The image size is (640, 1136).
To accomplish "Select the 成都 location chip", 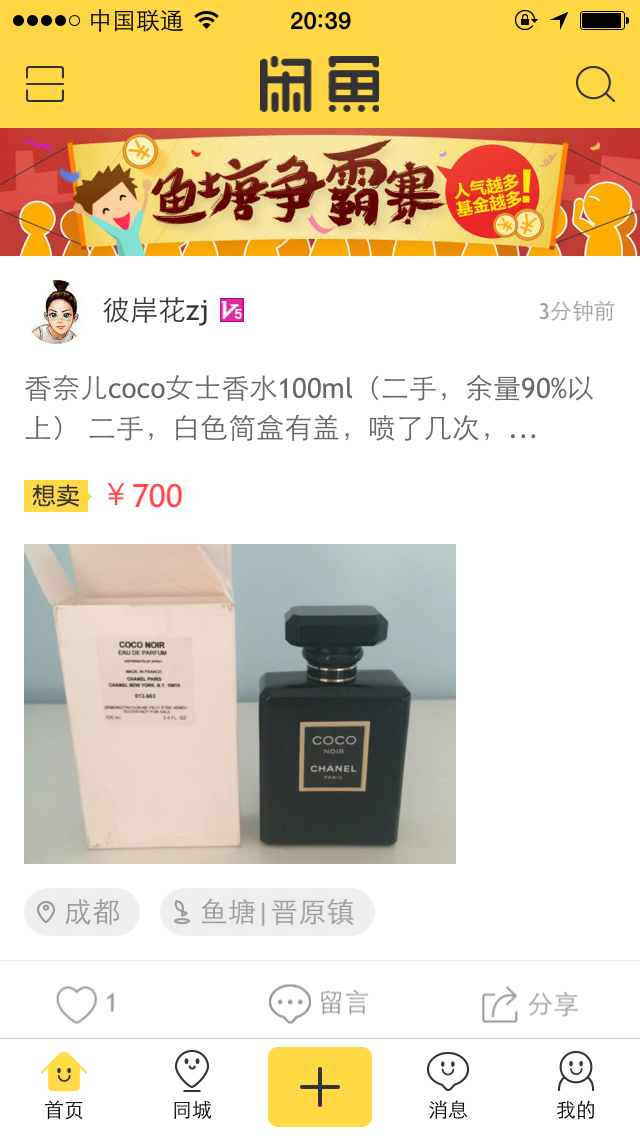I will click(81, 912).
